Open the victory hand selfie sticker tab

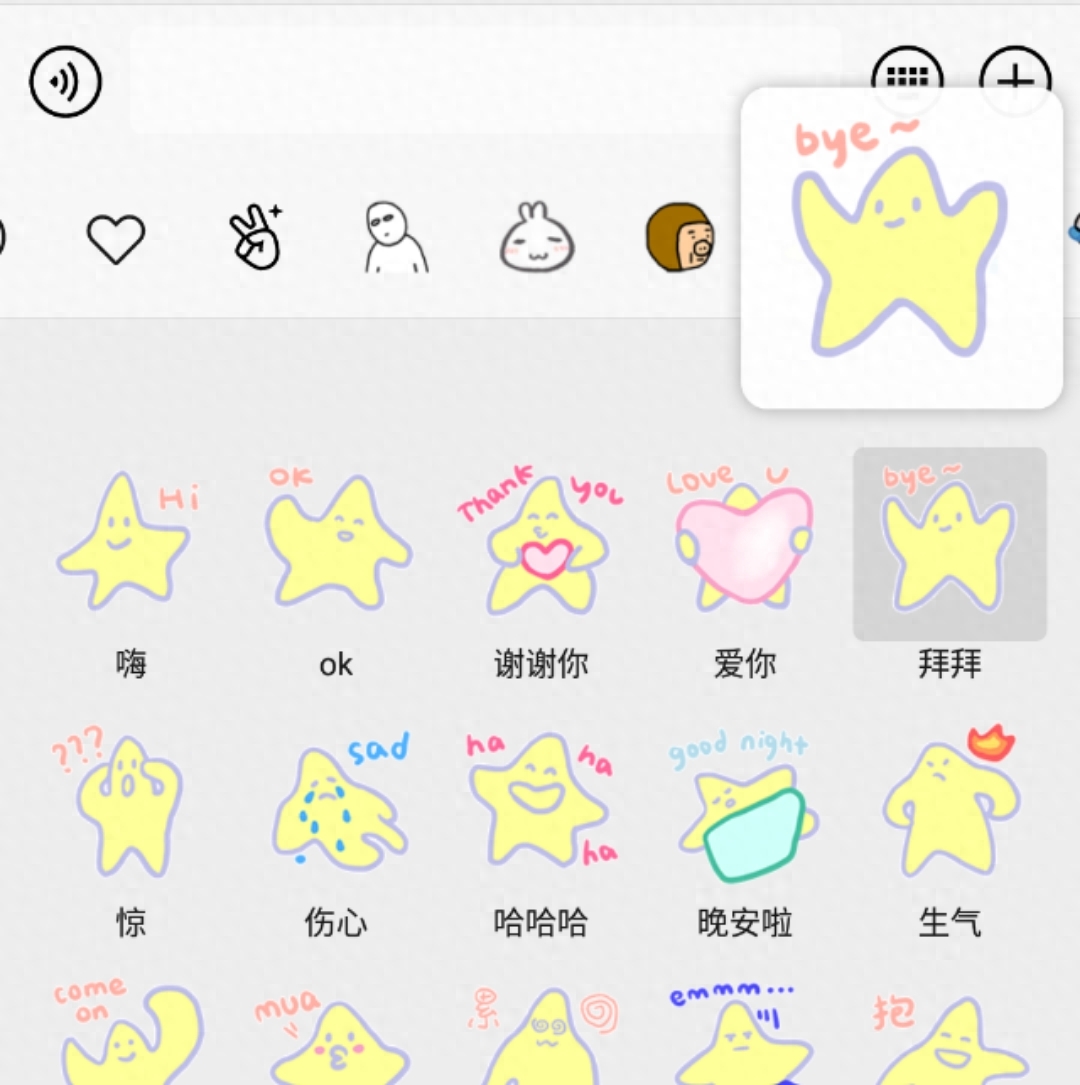click(x=254, y=238)
